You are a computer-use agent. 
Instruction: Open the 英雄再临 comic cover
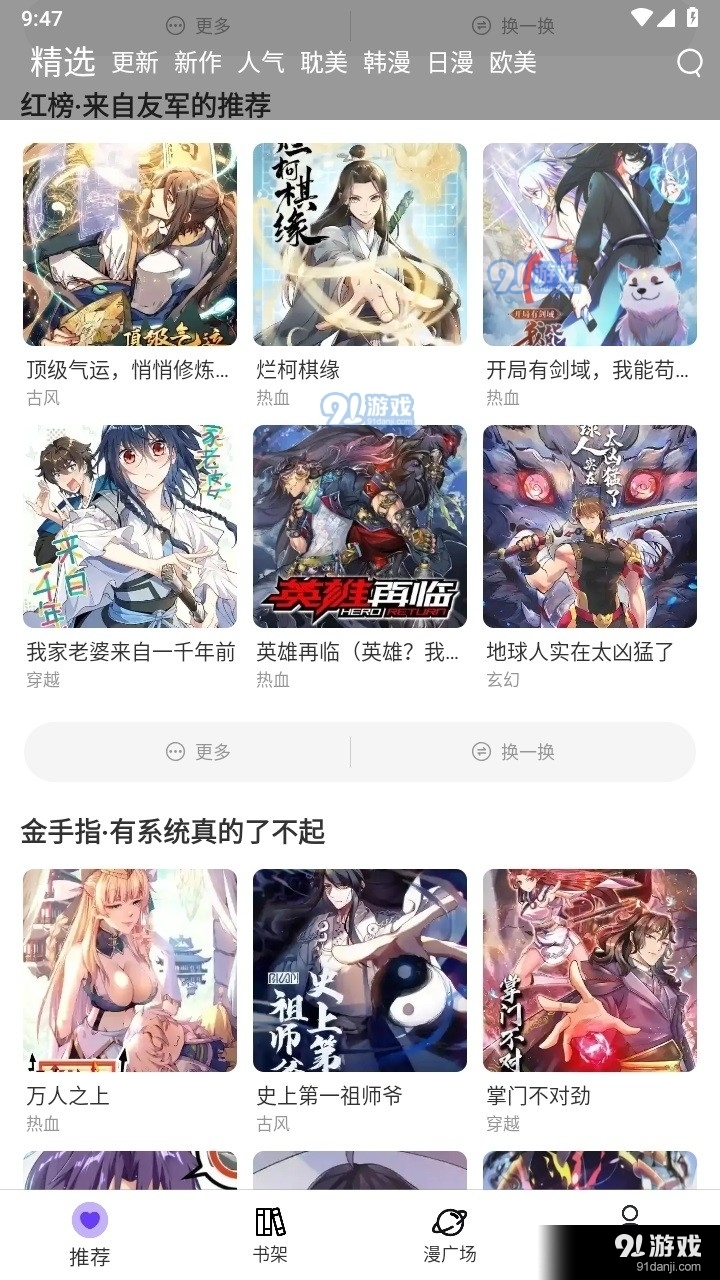[x=359, y=527]
